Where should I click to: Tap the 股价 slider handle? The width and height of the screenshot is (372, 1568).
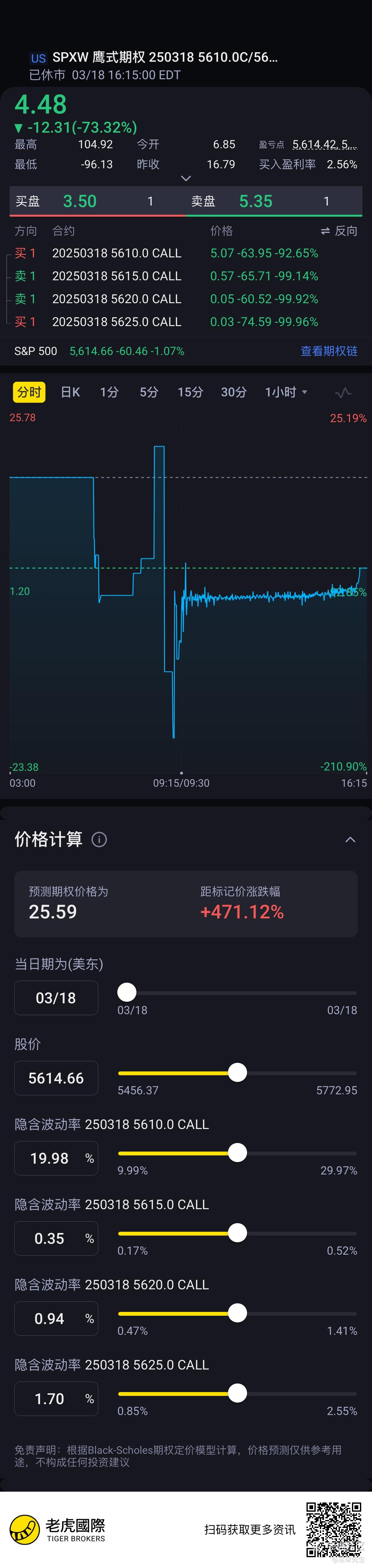point(237,1072)
